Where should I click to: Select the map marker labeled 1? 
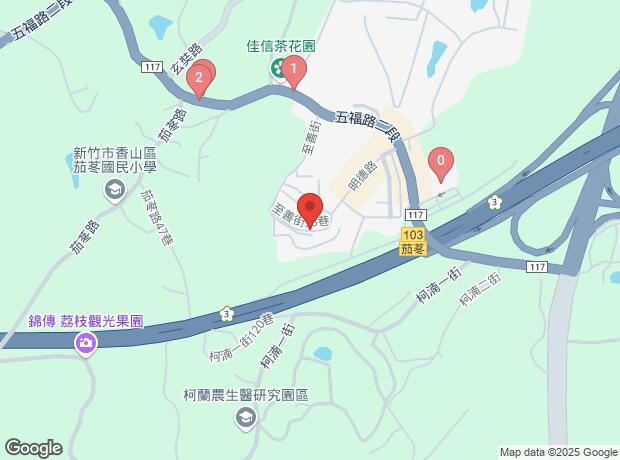tap(294, 71)
